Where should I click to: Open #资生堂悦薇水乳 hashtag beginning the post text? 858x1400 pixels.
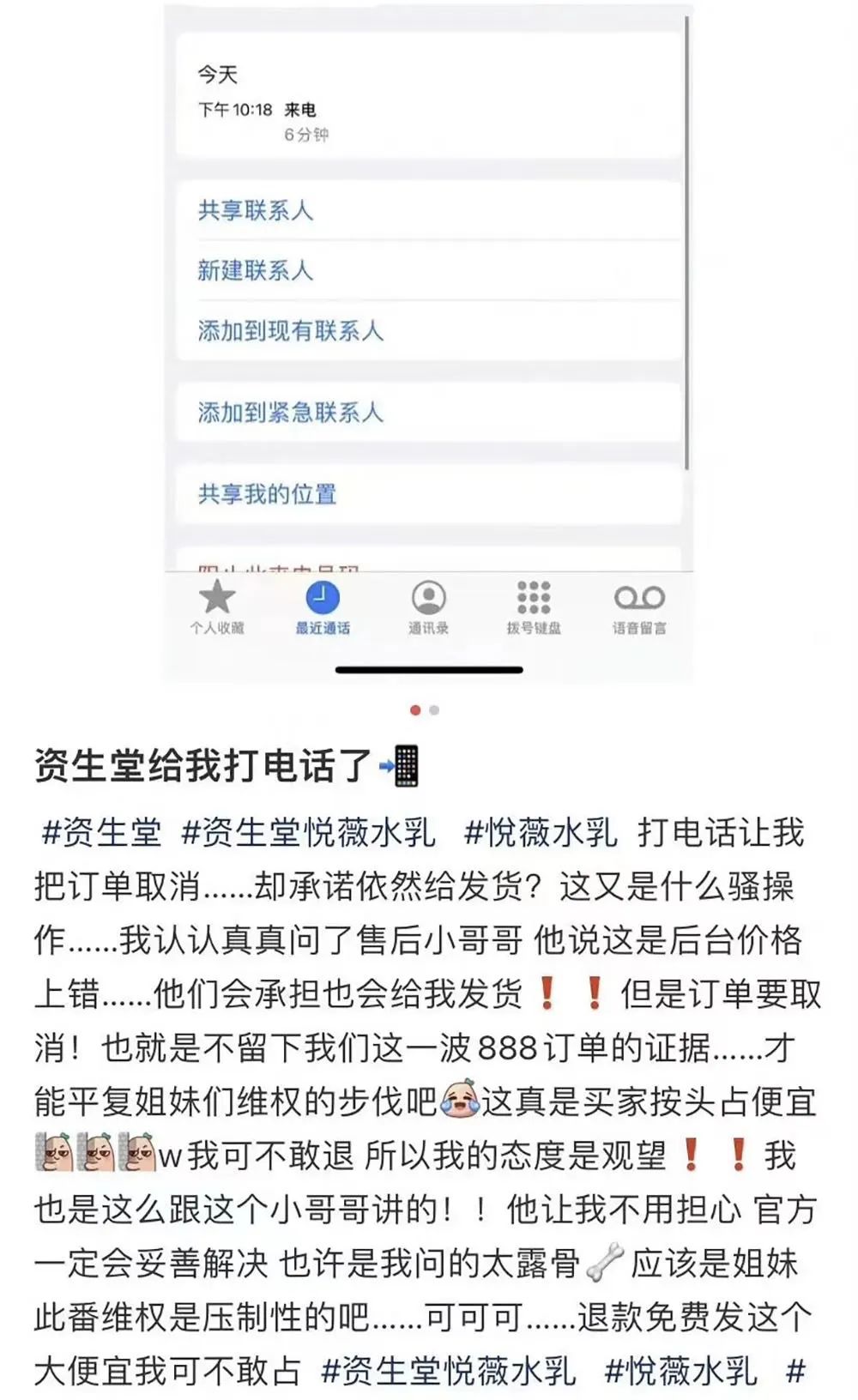point(309,832)
